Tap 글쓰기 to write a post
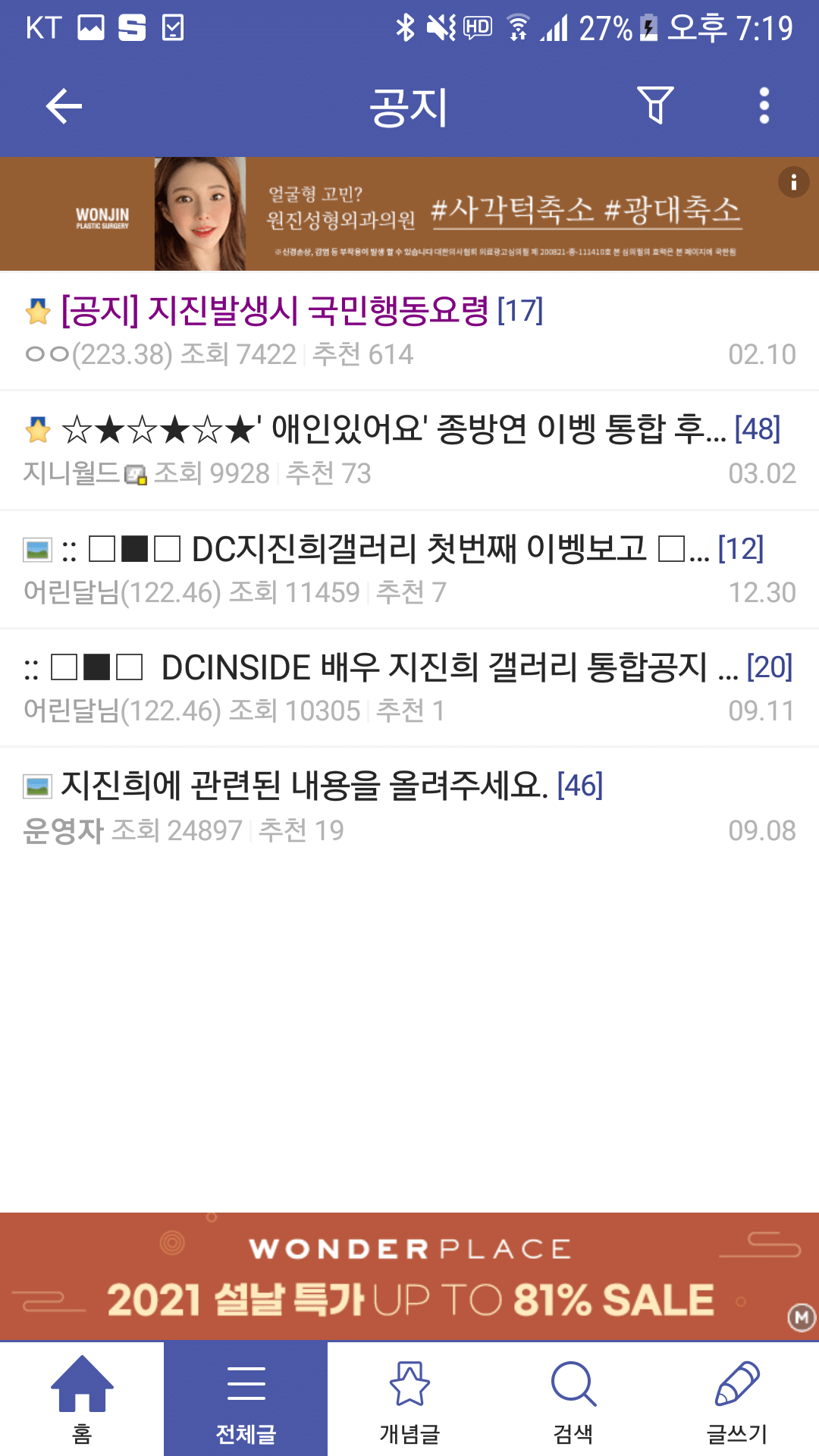The height and width of the screenshot is (1456, 819). point(737,1399)
